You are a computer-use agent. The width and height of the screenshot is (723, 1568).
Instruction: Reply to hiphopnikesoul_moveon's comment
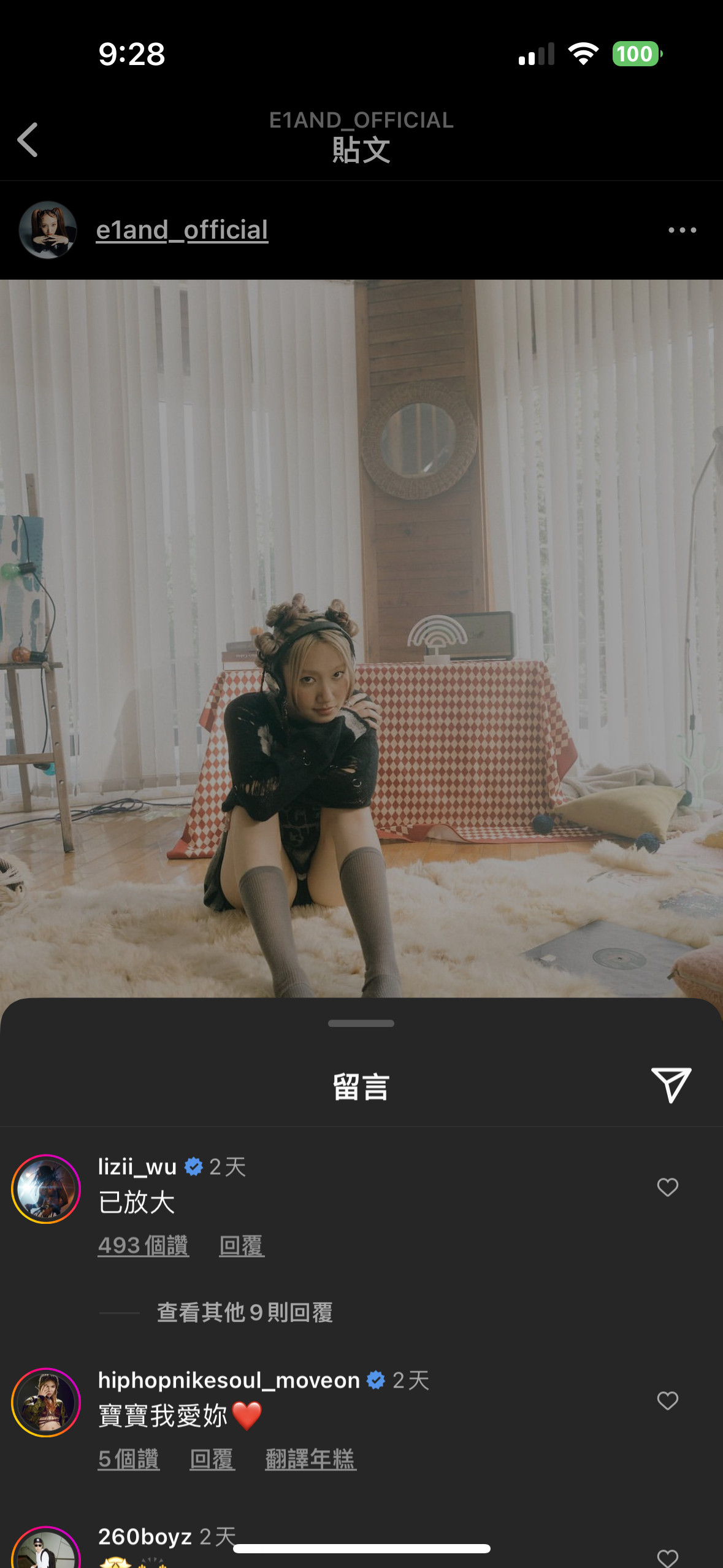pos(212,1459)
